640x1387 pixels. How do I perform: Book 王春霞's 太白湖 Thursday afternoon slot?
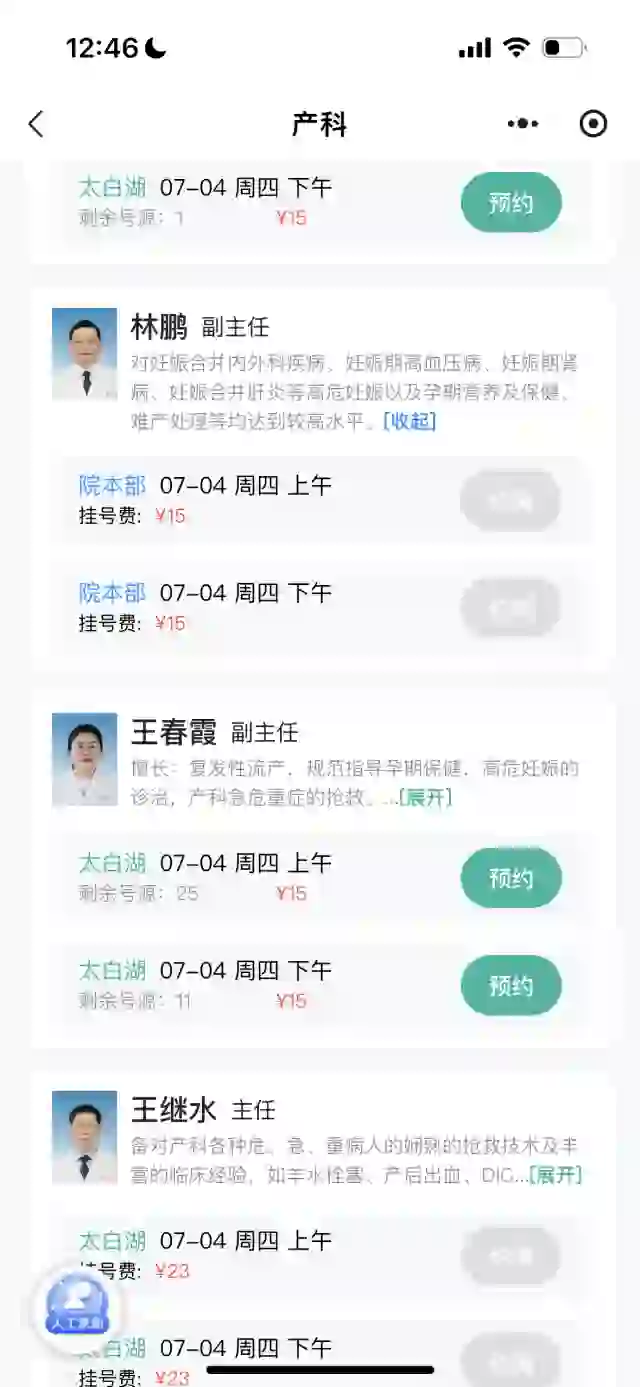tap(510, 986)
